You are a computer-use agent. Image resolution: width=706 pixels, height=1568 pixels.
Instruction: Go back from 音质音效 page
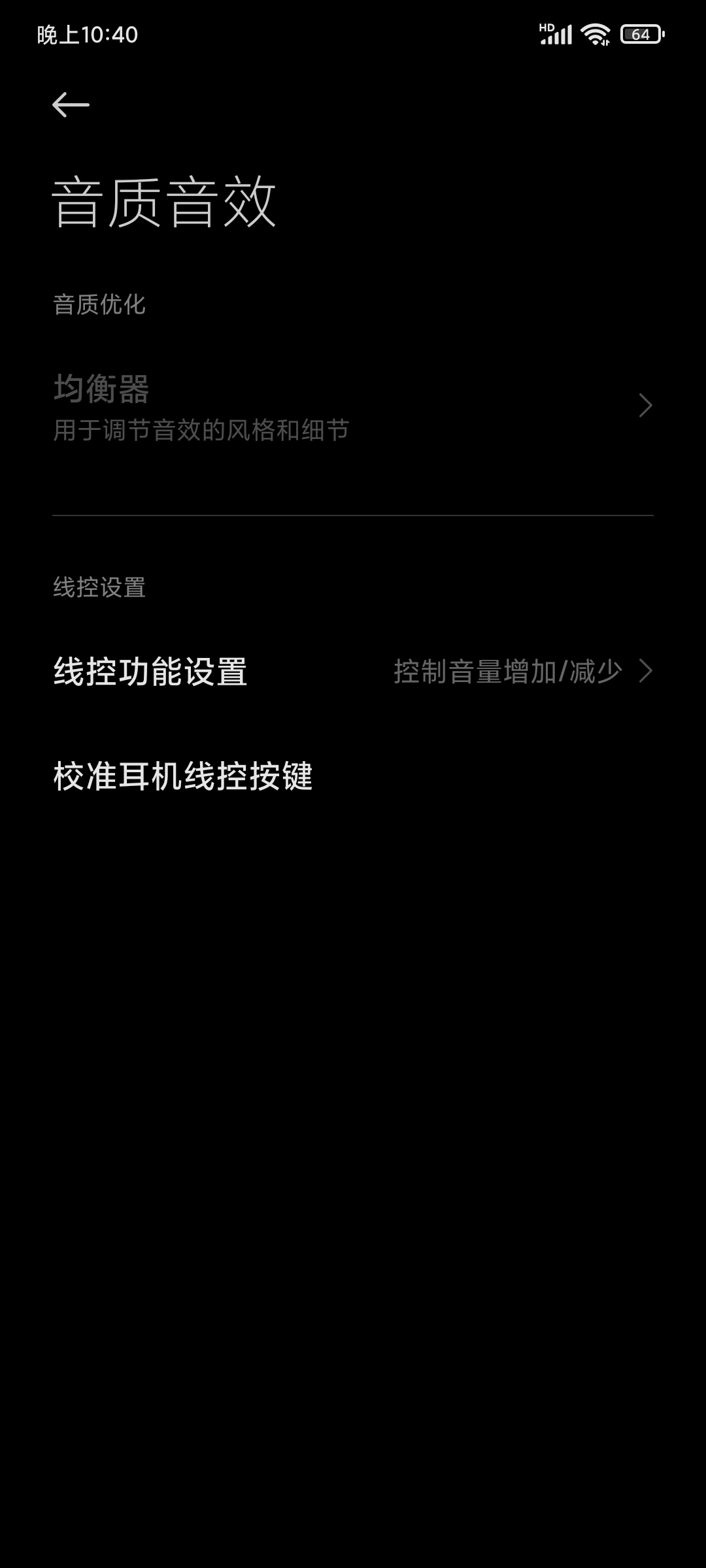[71, 105]
